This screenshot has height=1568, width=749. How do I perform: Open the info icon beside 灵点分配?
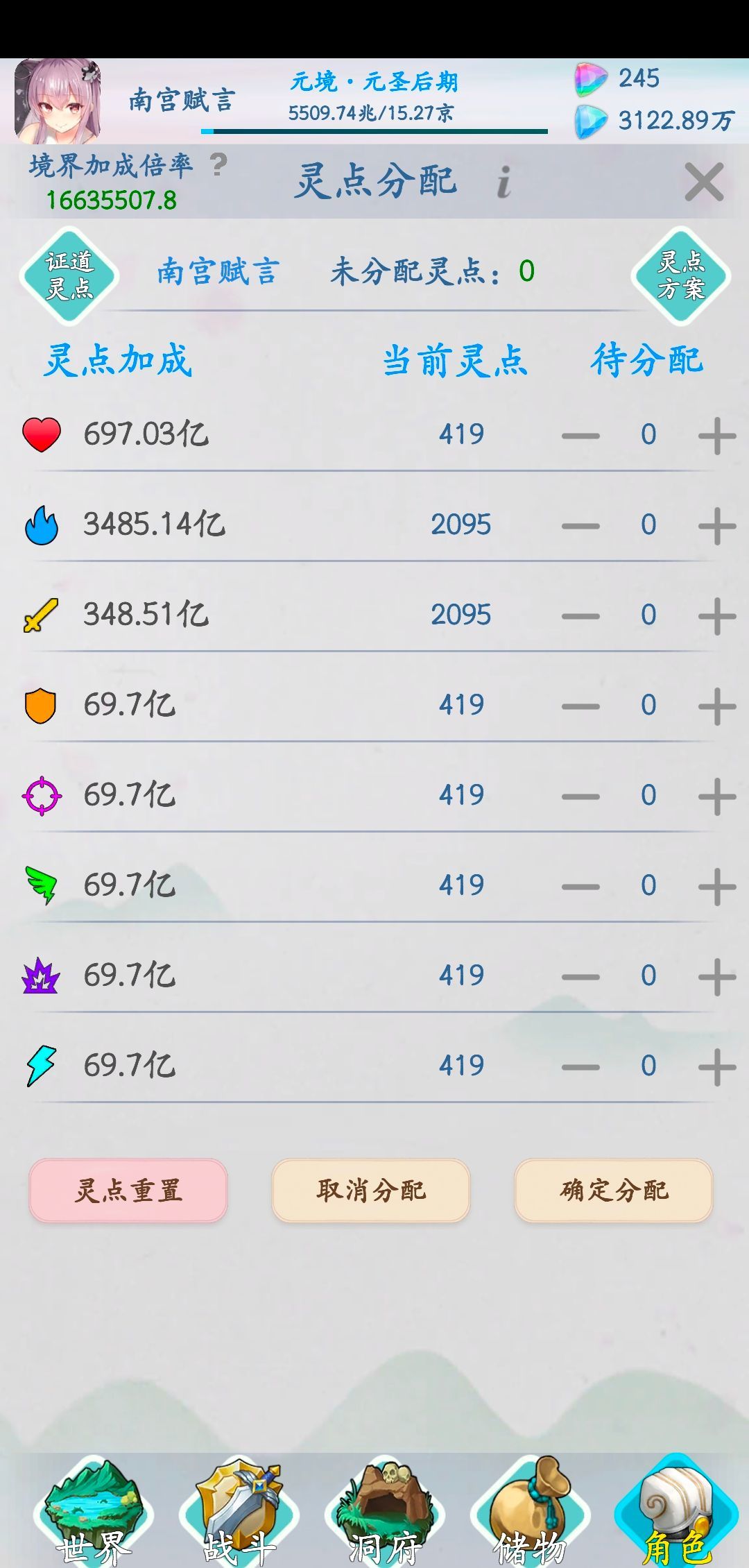(x=504, y=182)
